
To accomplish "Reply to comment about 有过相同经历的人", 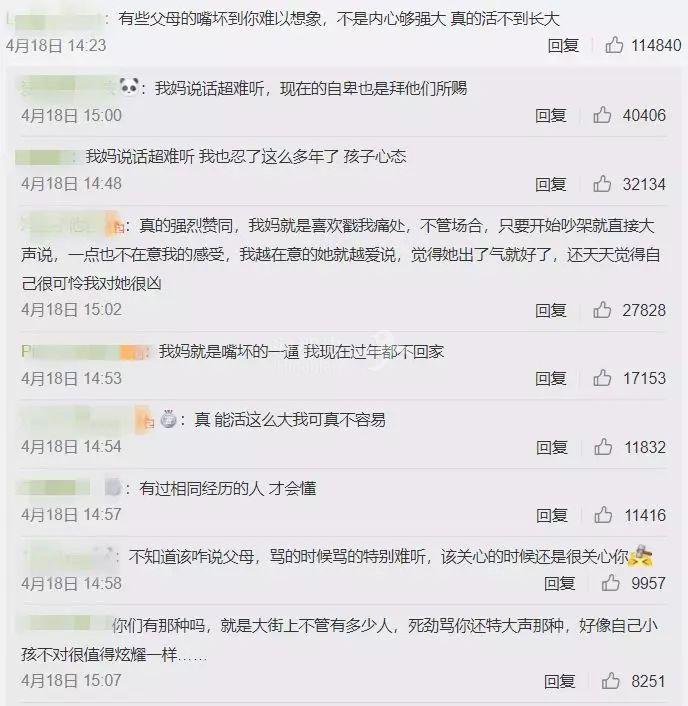I will tap(551, 516).
